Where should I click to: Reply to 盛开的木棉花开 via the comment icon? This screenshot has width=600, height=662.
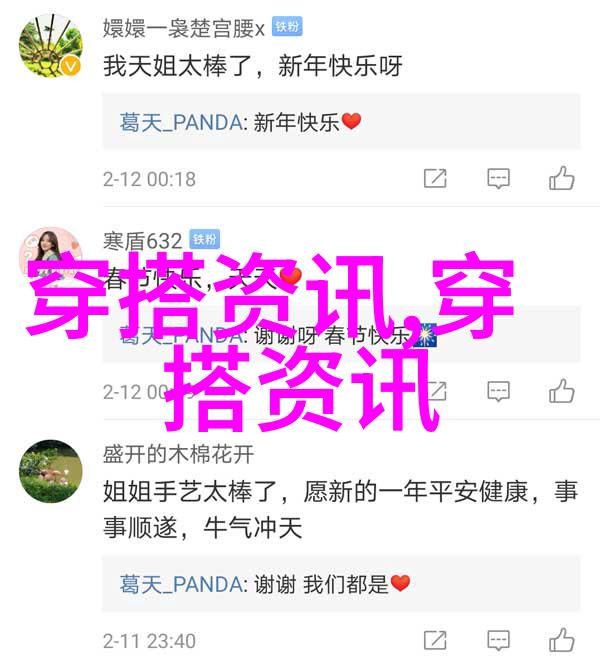click(x=498, y=640)
